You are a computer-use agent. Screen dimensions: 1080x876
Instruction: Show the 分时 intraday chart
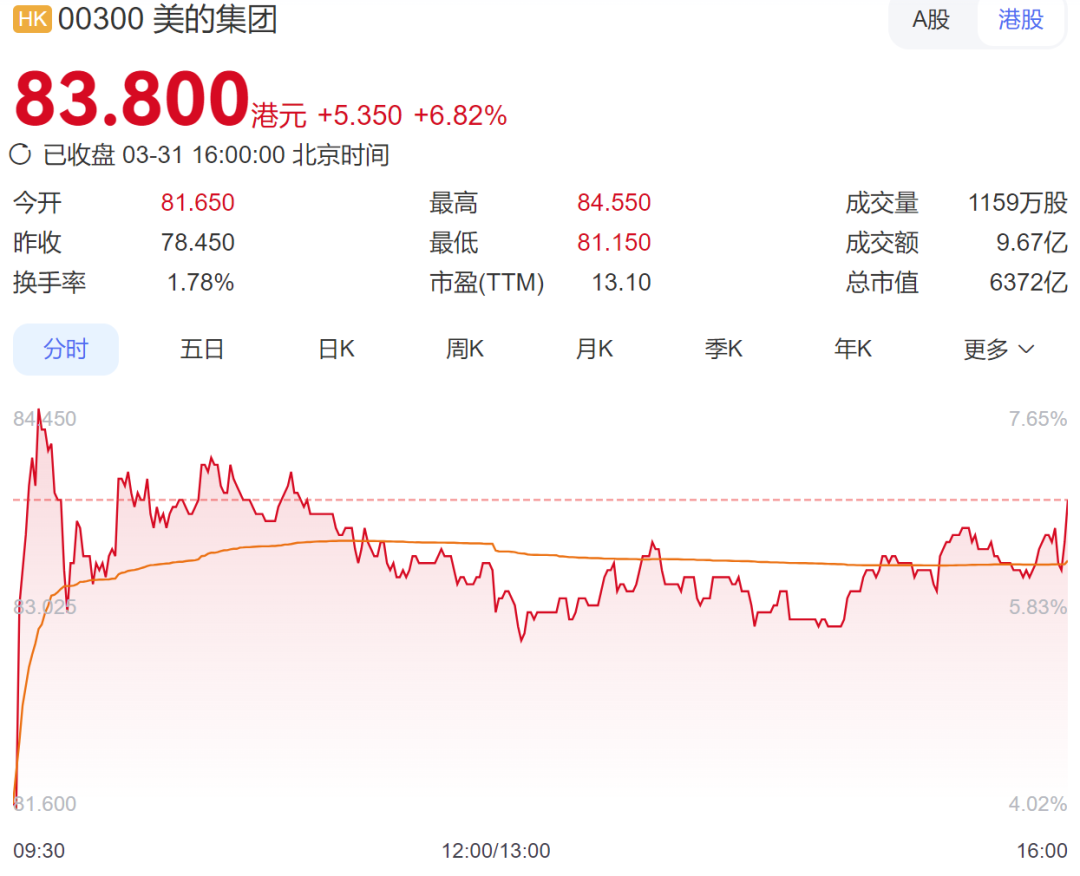(x=66, y=349)
